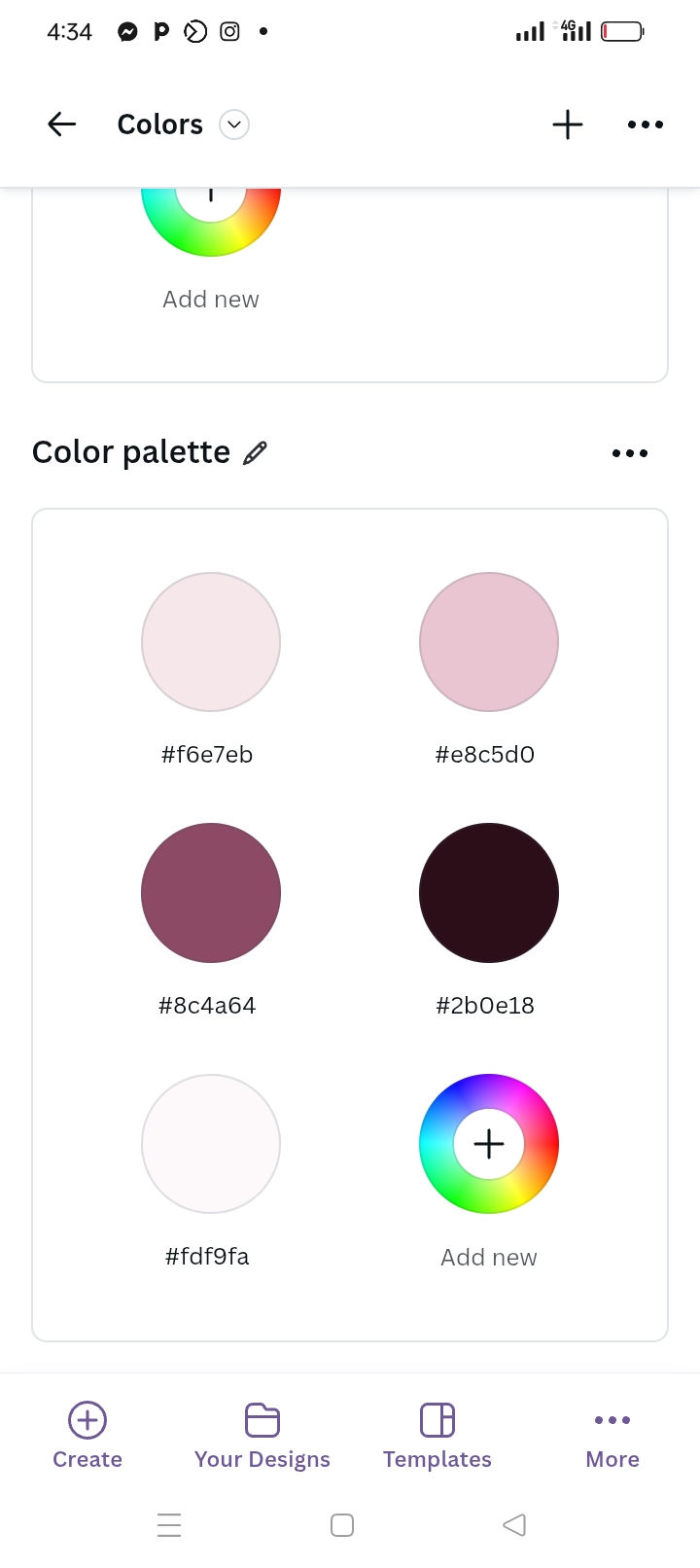This screenshot has height=1568, width=700.
Task: Tap the More icon in bottom navigation
Action: pyautogui.click(x=612, y=1420)
